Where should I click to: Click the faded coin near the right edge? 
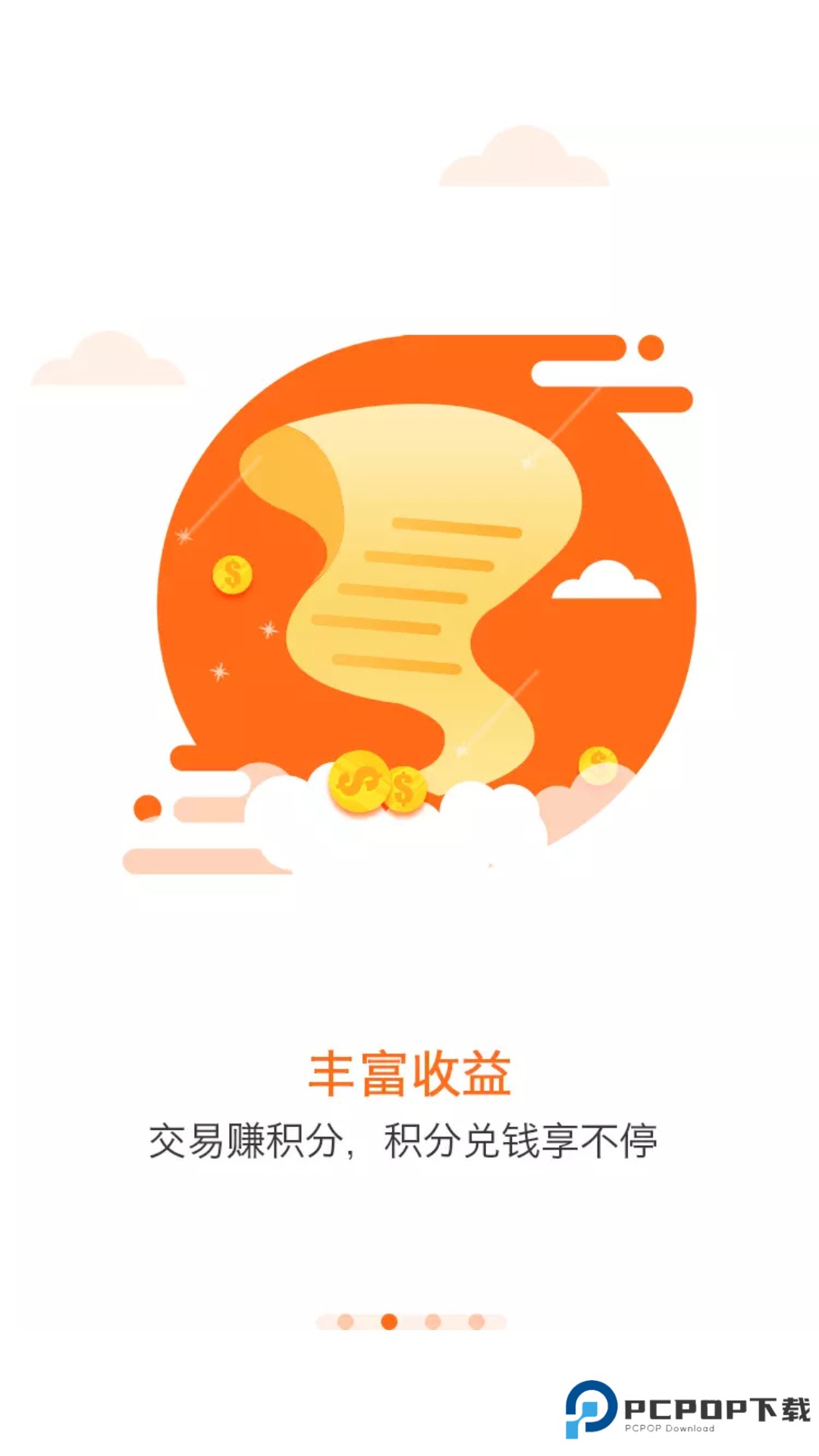click(598, 766)
